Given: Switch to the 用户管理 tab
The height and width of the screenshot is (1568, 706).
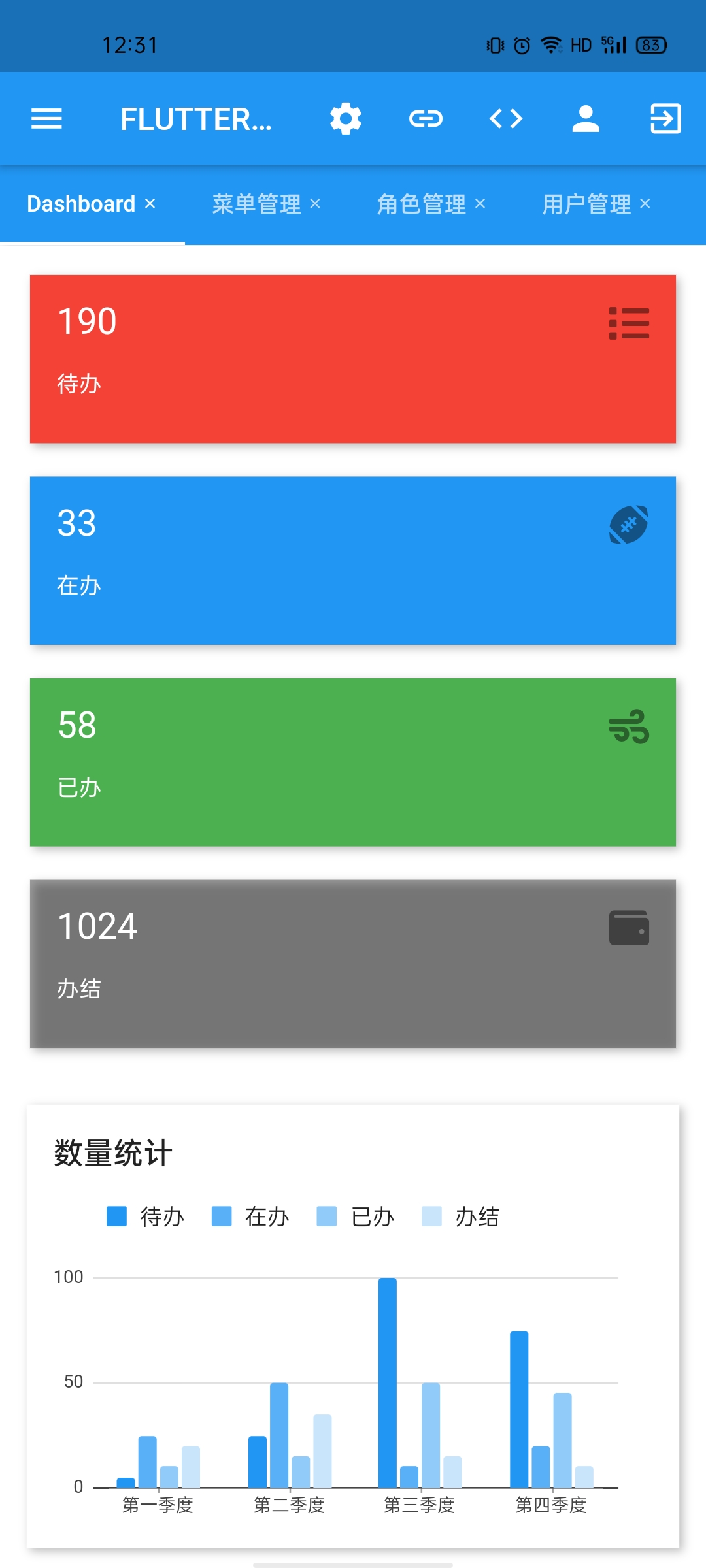Looking at the screenshot, I should coord(586,204).
